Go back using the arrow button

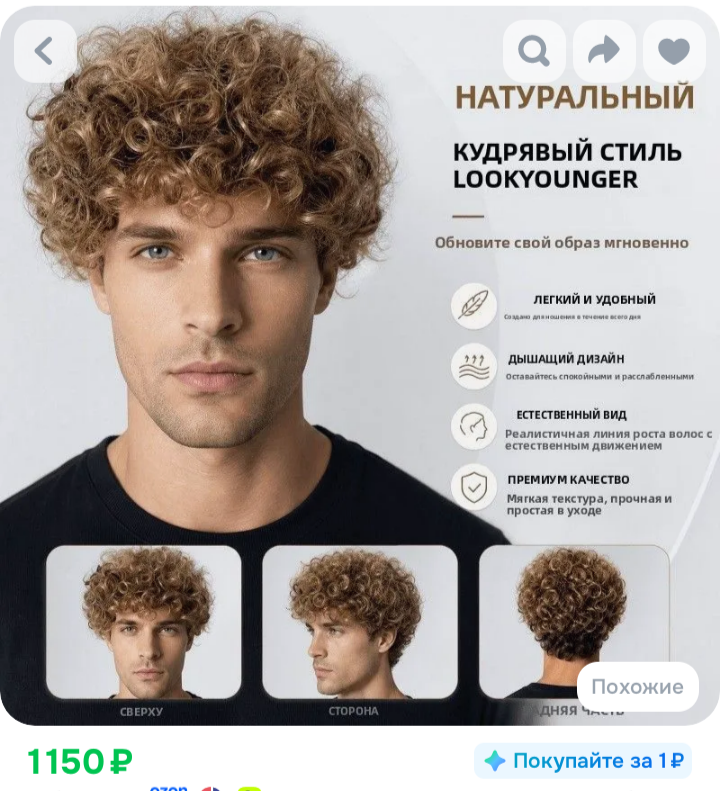[45, 51]
